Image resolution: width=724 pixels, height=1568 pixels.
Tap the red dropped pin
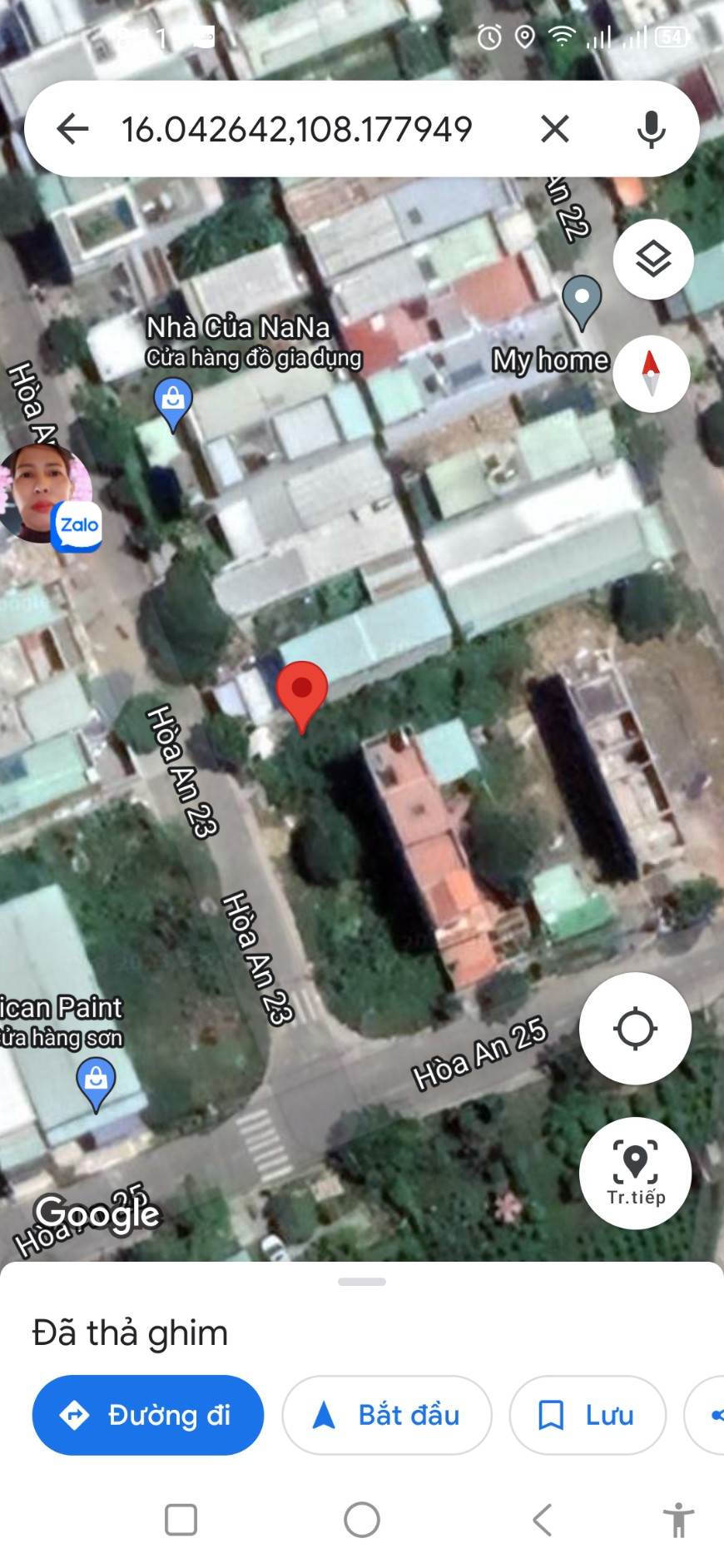(x=301, y=696)
